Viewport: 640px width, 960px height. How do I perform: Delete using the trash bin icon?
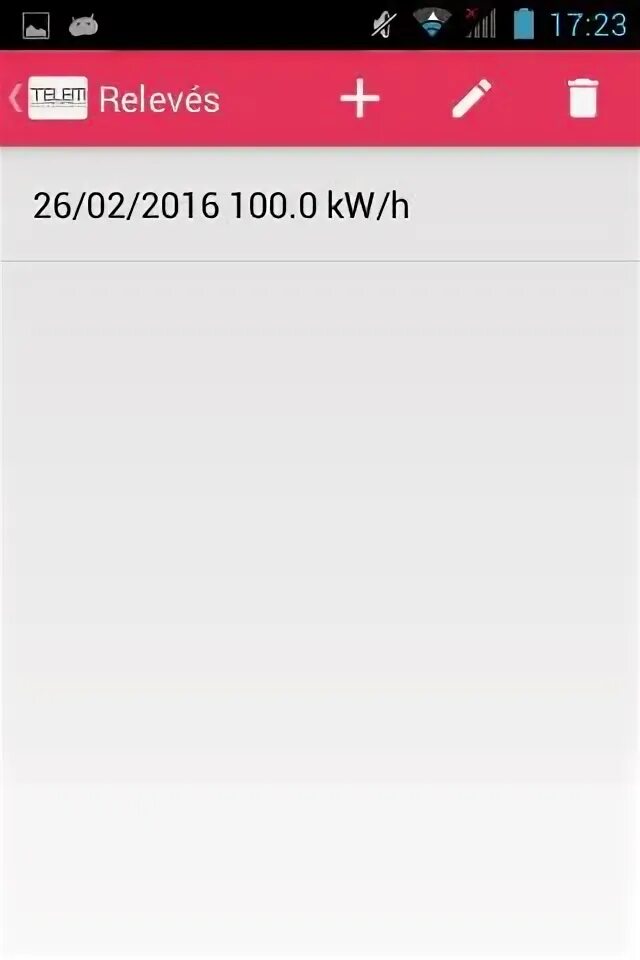[x=583, y=99]
